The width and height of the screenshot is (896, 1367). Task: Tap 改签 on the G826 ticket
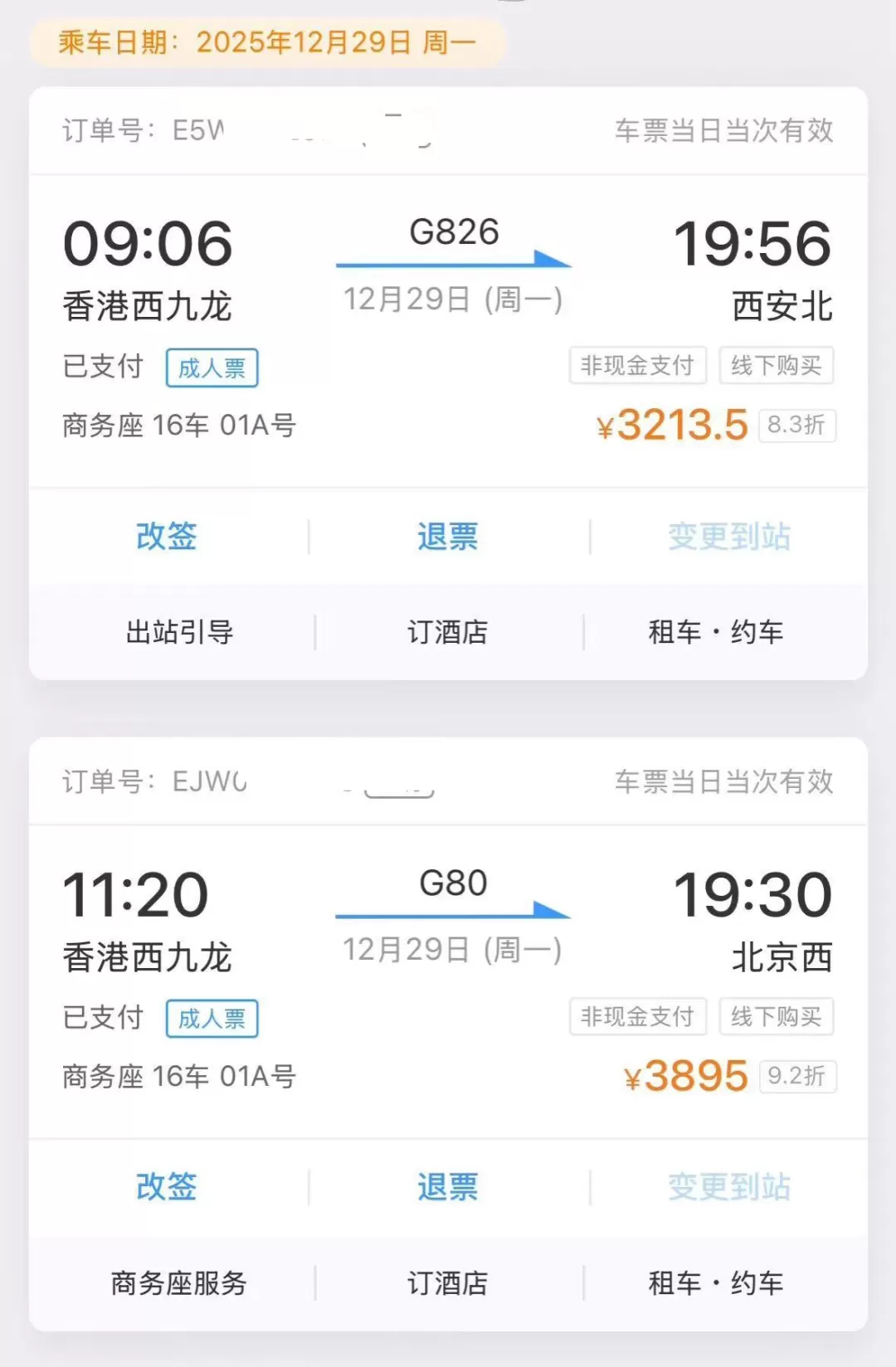166,538
